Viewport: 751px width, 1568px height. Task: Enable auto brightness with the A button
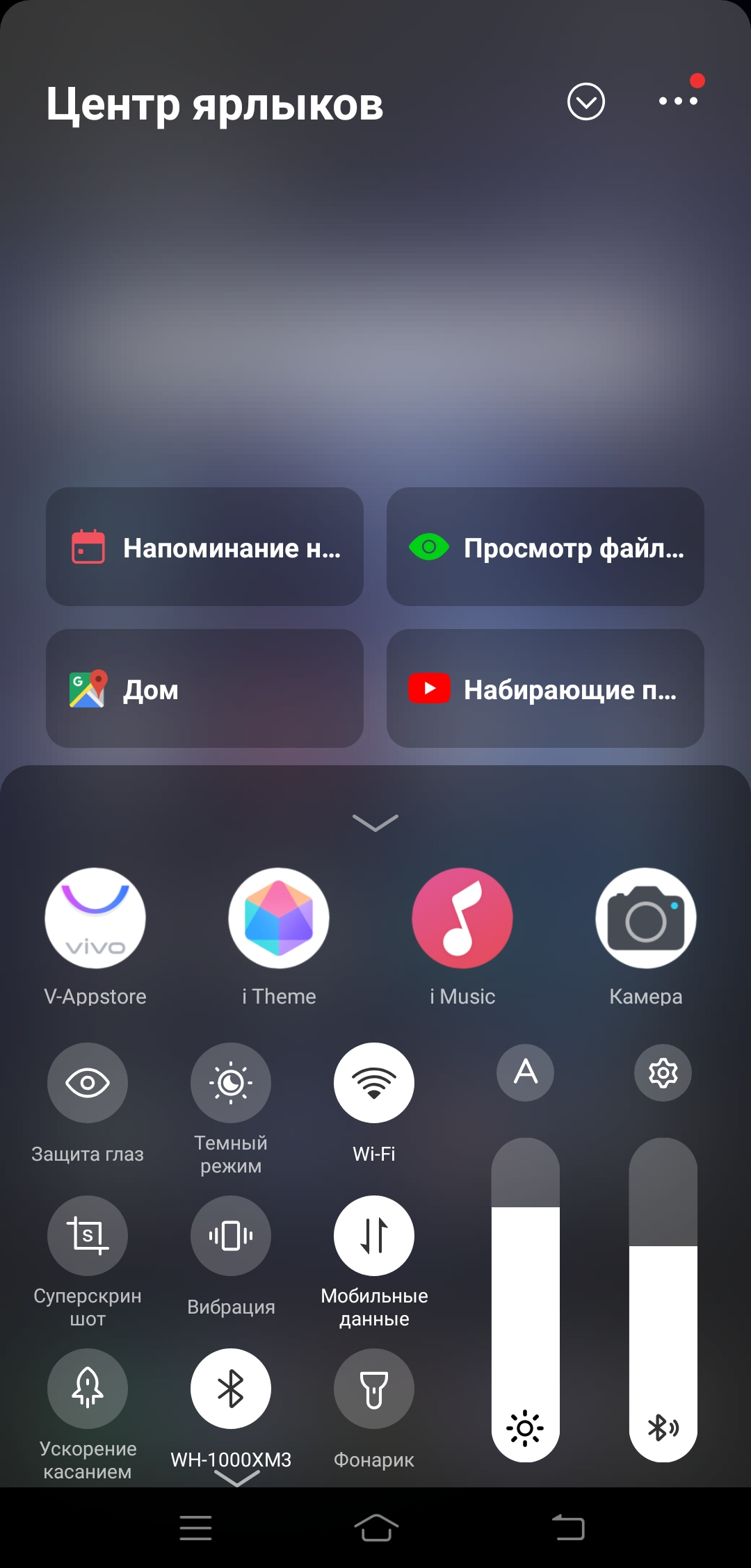tap(526, 1072)
